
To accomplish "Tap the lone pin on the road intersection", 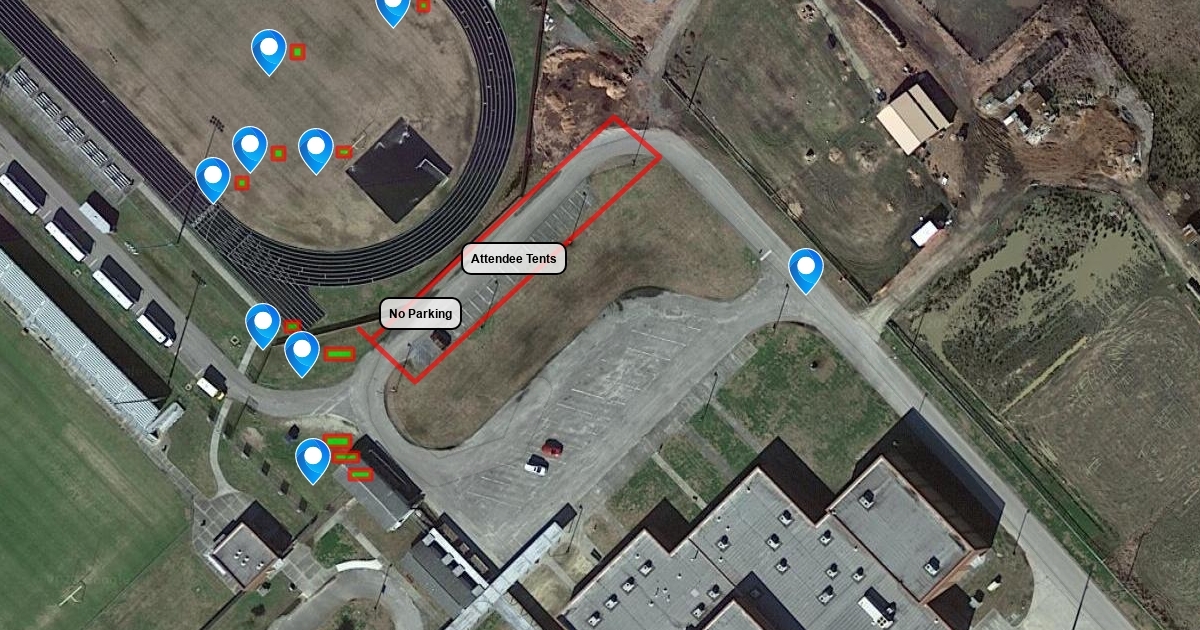I will coord(806,268).
